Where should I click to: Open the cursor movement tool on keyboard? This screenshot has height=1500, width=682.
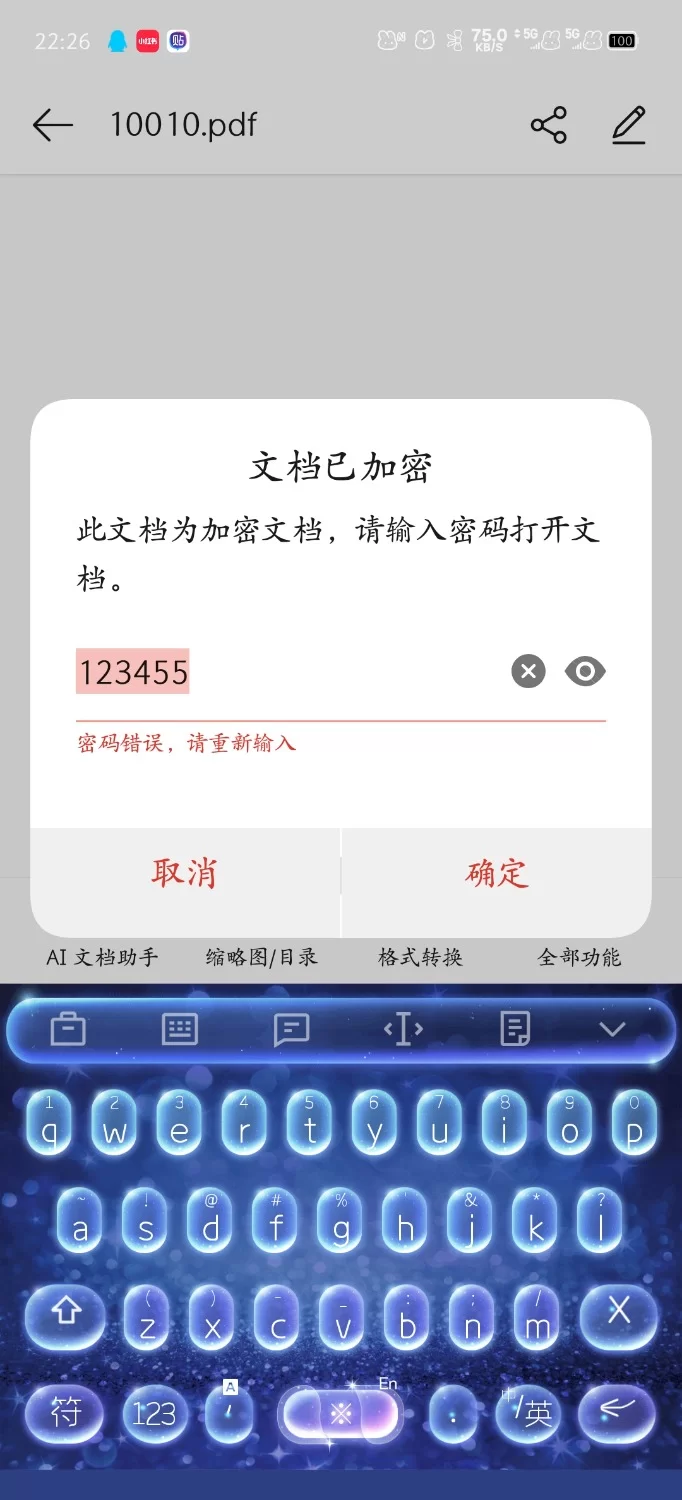403,1029
